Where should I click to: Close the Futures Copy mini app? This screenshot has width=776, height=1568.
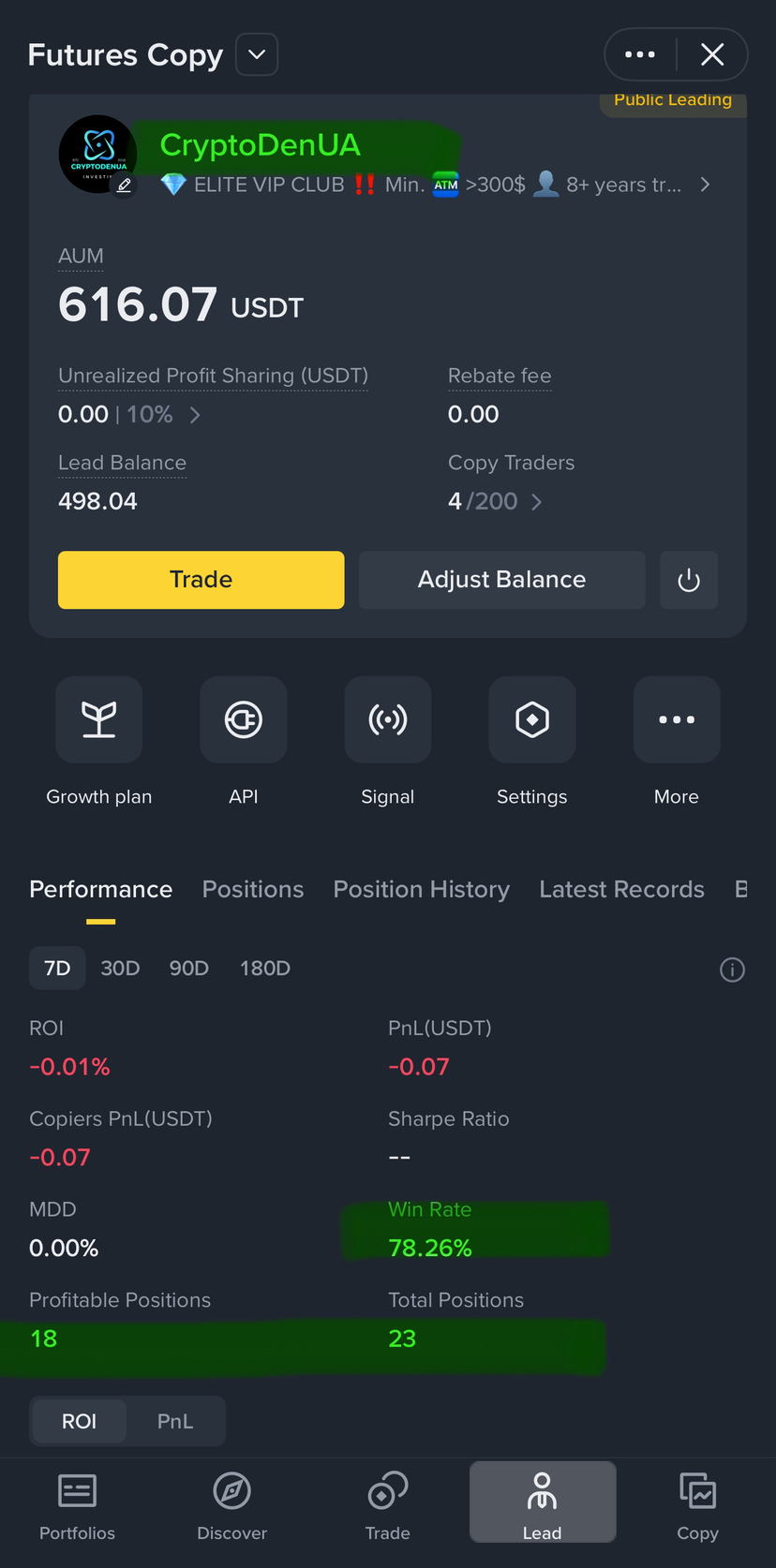[x=712, y=54]
